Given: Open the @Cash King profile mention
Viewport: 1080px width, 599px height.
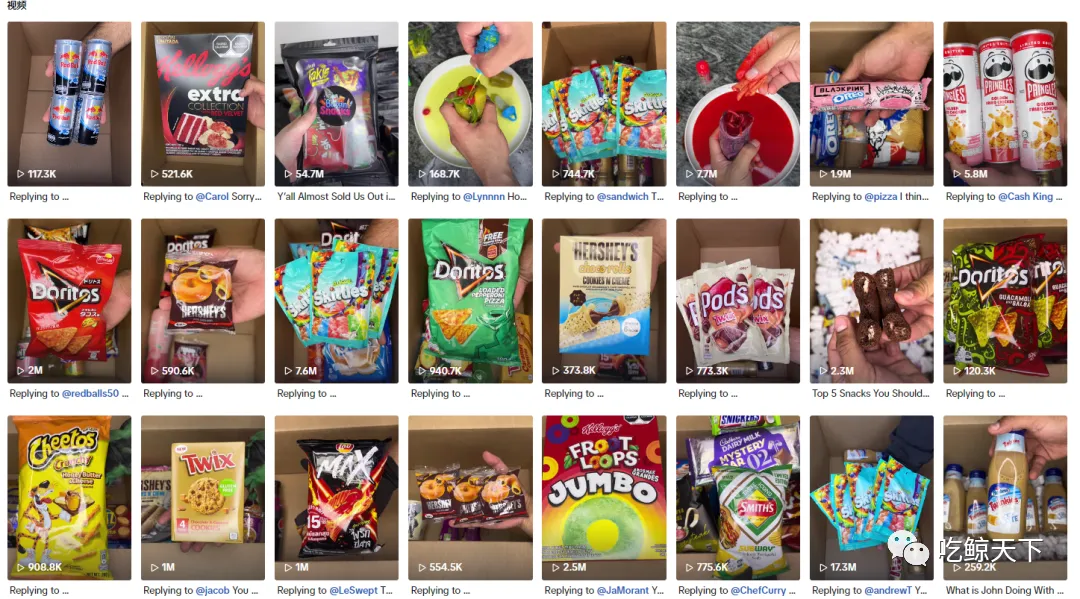Looking at the screenshot, I should coord(1026,196).
